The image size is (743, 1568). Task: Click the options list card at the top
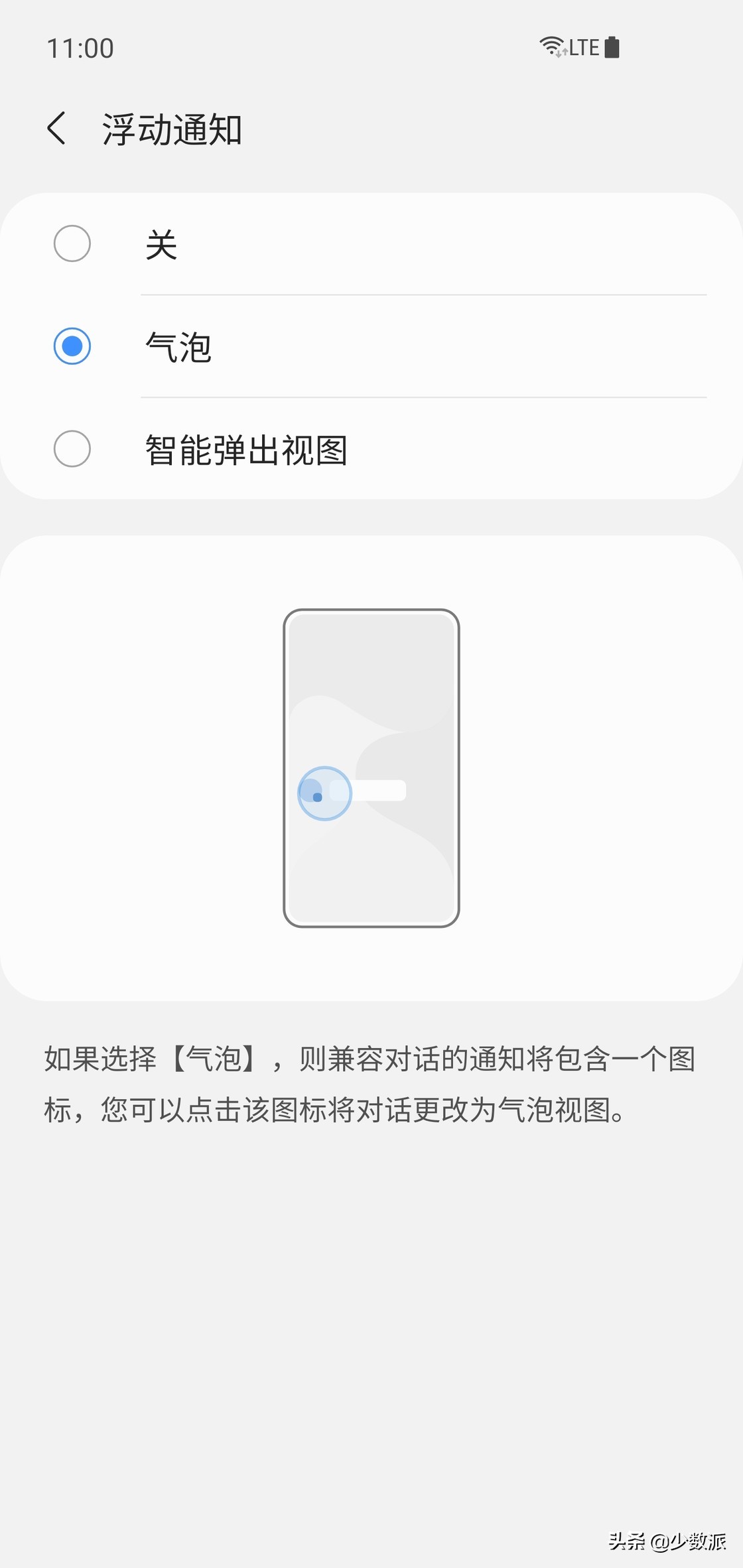371,345
